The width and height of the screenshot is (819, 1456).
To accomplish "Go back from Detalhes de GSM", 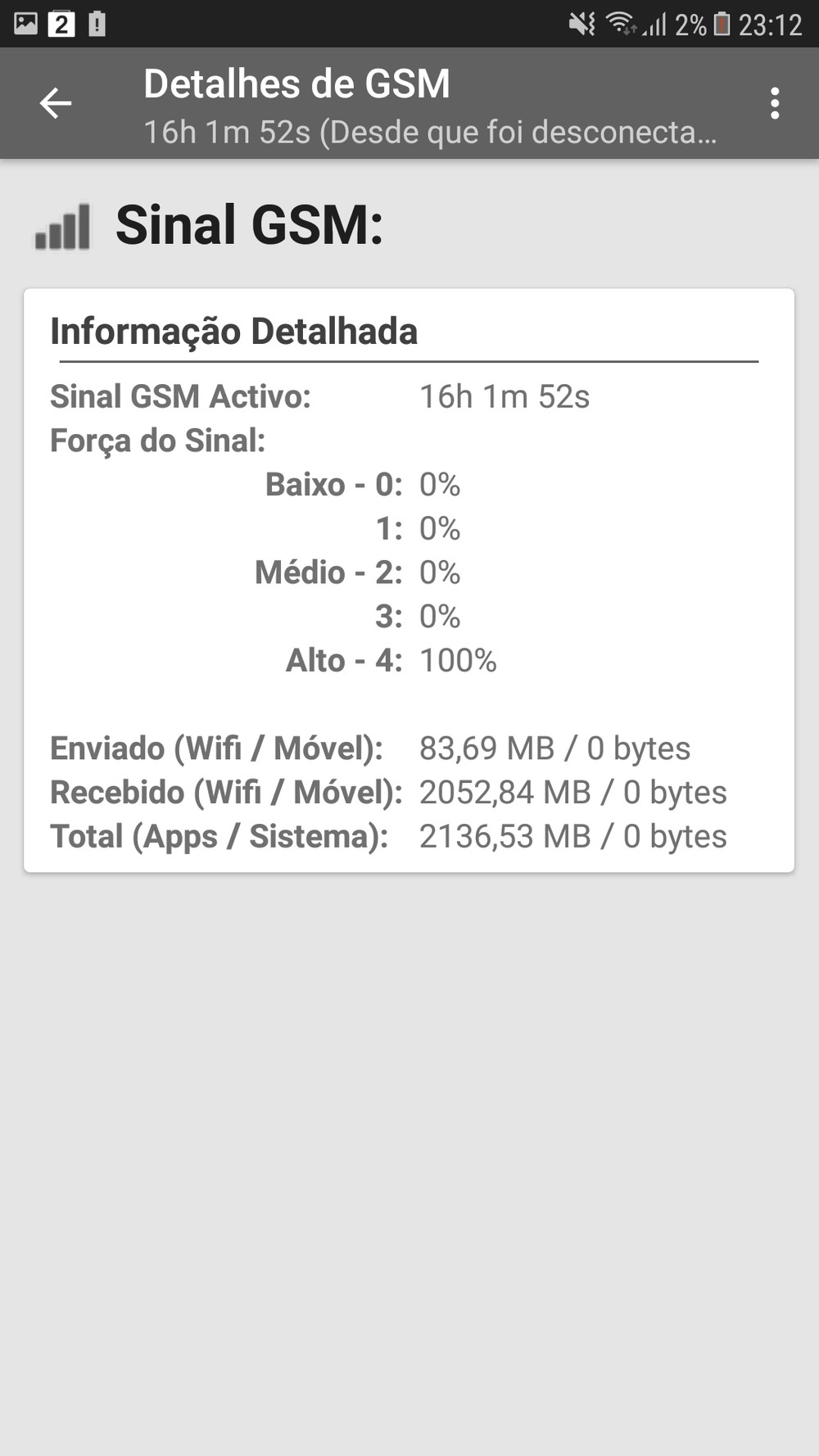I will (56, 103).
